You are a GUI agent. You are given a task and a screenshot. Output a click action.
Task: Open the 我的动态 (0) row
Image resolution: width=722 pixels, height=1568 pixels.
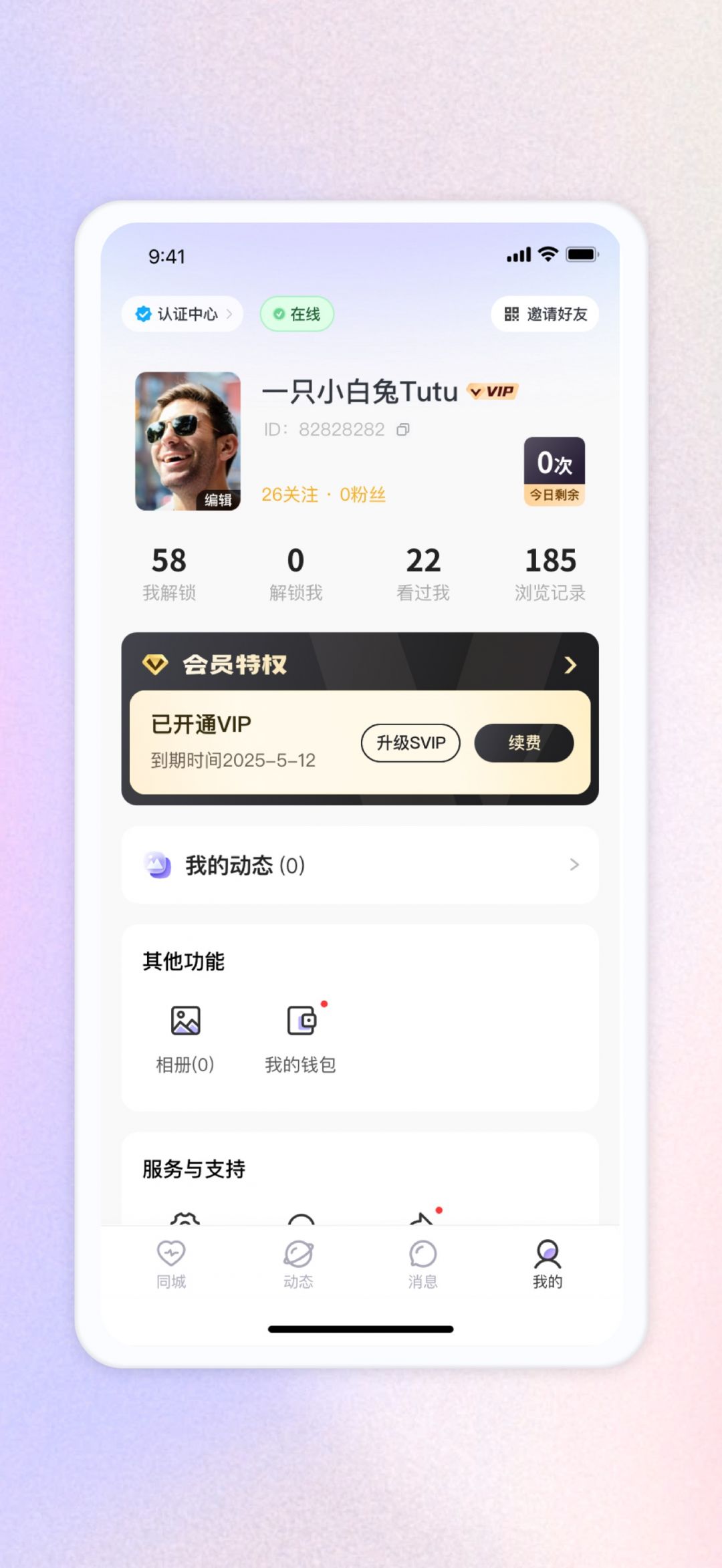(x=360, y=865)
